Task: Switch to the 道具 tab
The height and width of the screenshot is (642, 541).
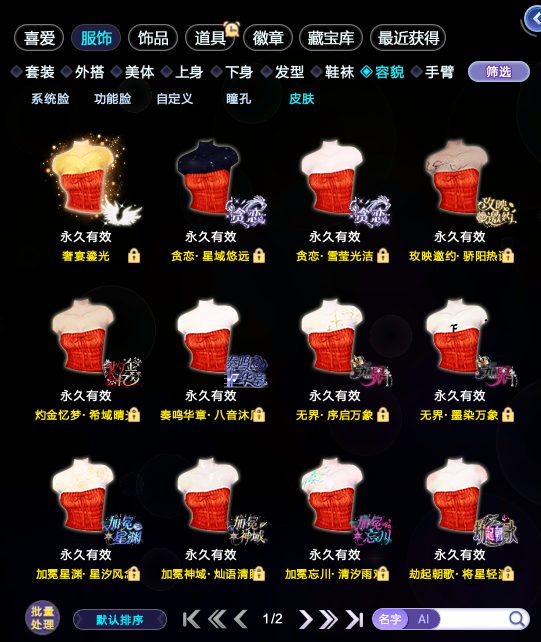Action: [210, 38]
